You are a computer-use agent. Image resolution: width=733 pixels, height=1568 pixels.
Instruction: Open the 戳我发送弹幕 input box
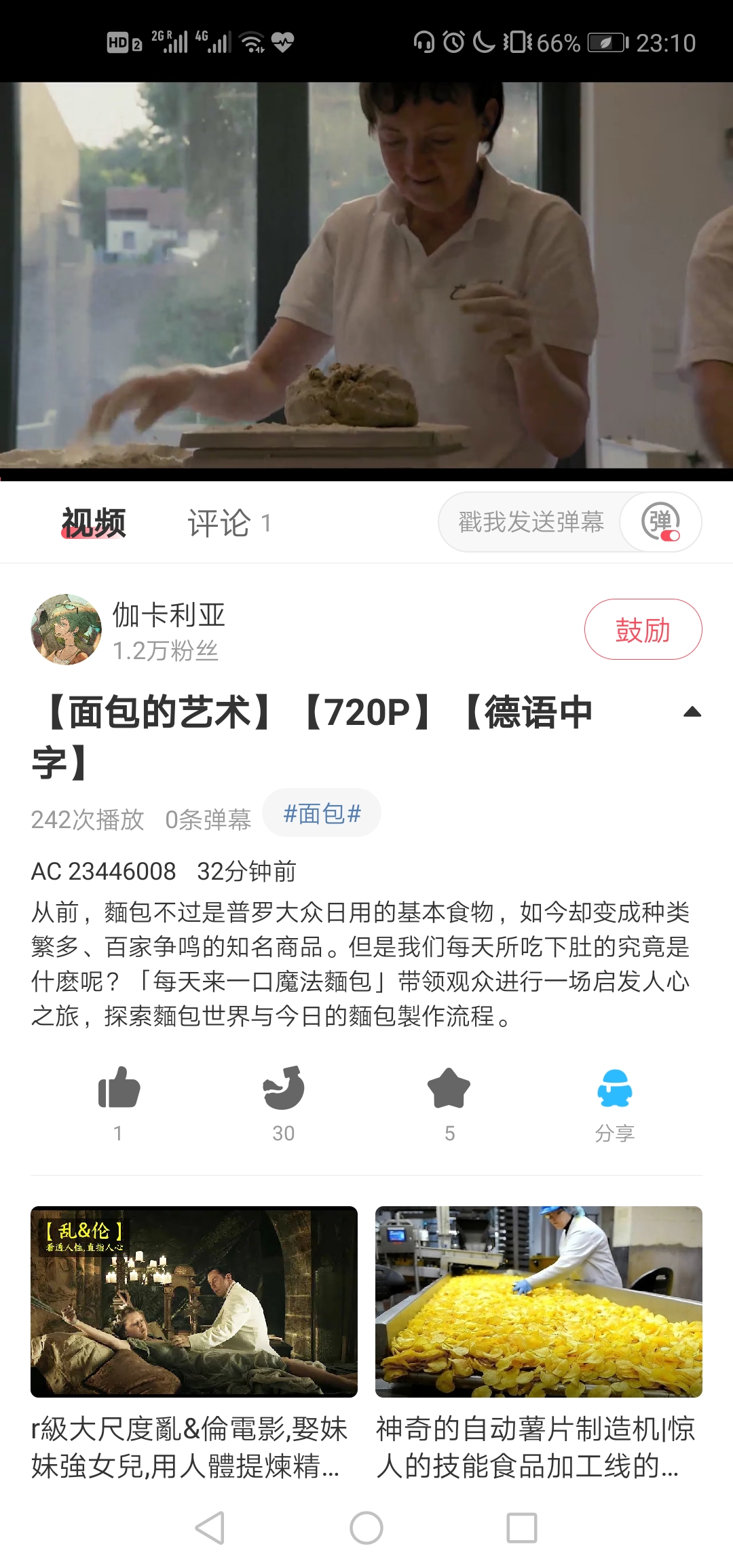[x=531, y=522]
